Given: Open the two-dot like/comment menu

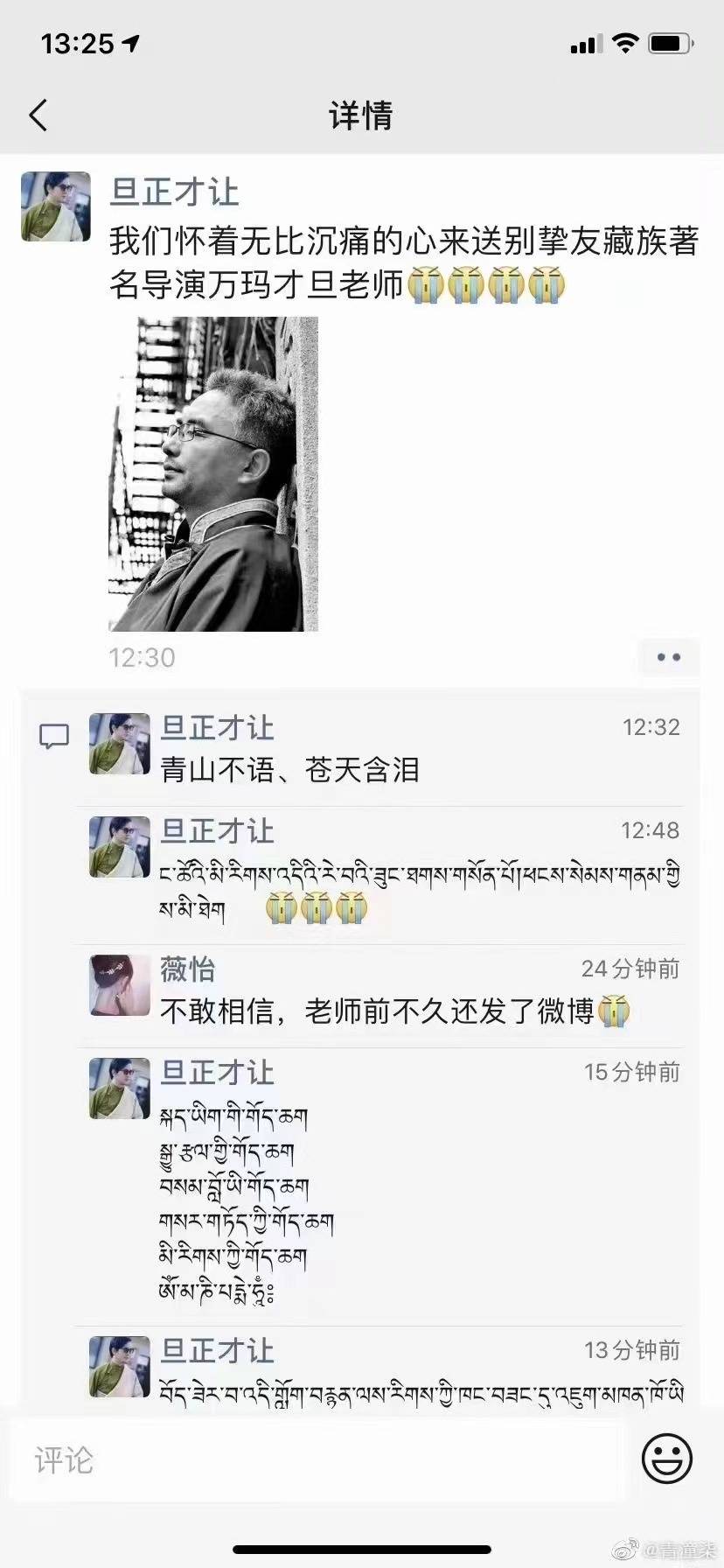Looking at the screenshot, I should 669,657.
